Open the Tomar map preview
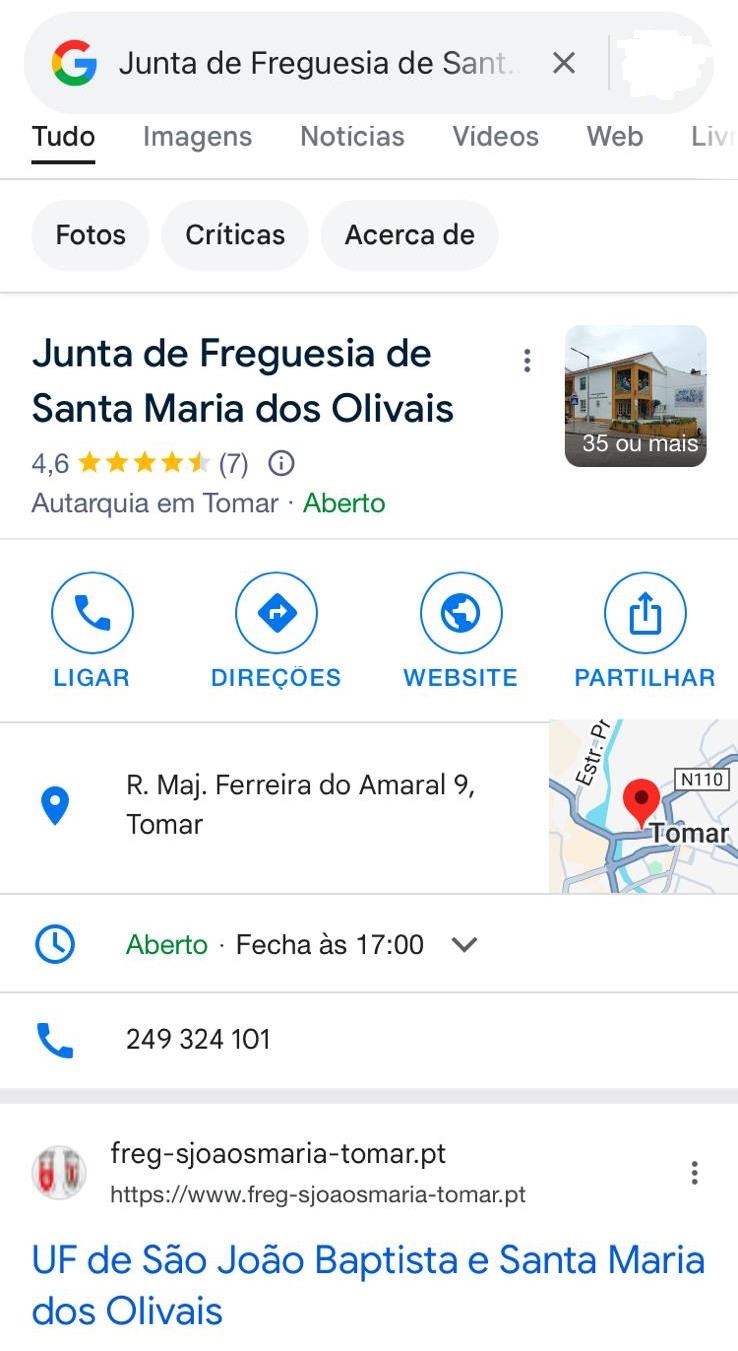Image resolution: width=738 pixels, height=1351 pixels. [x=643, y=806]
